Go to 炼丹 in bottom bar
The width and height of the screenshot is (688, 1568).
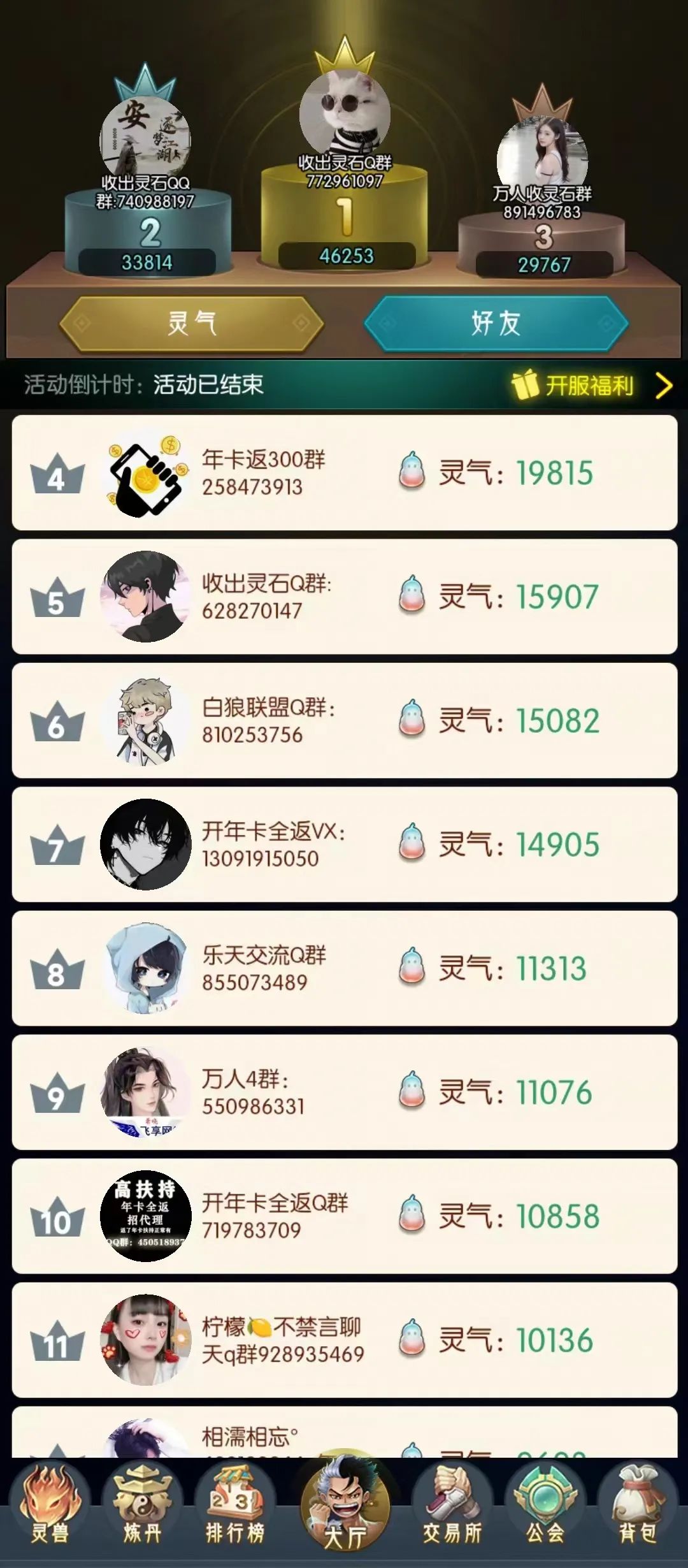coord(141,1511)
